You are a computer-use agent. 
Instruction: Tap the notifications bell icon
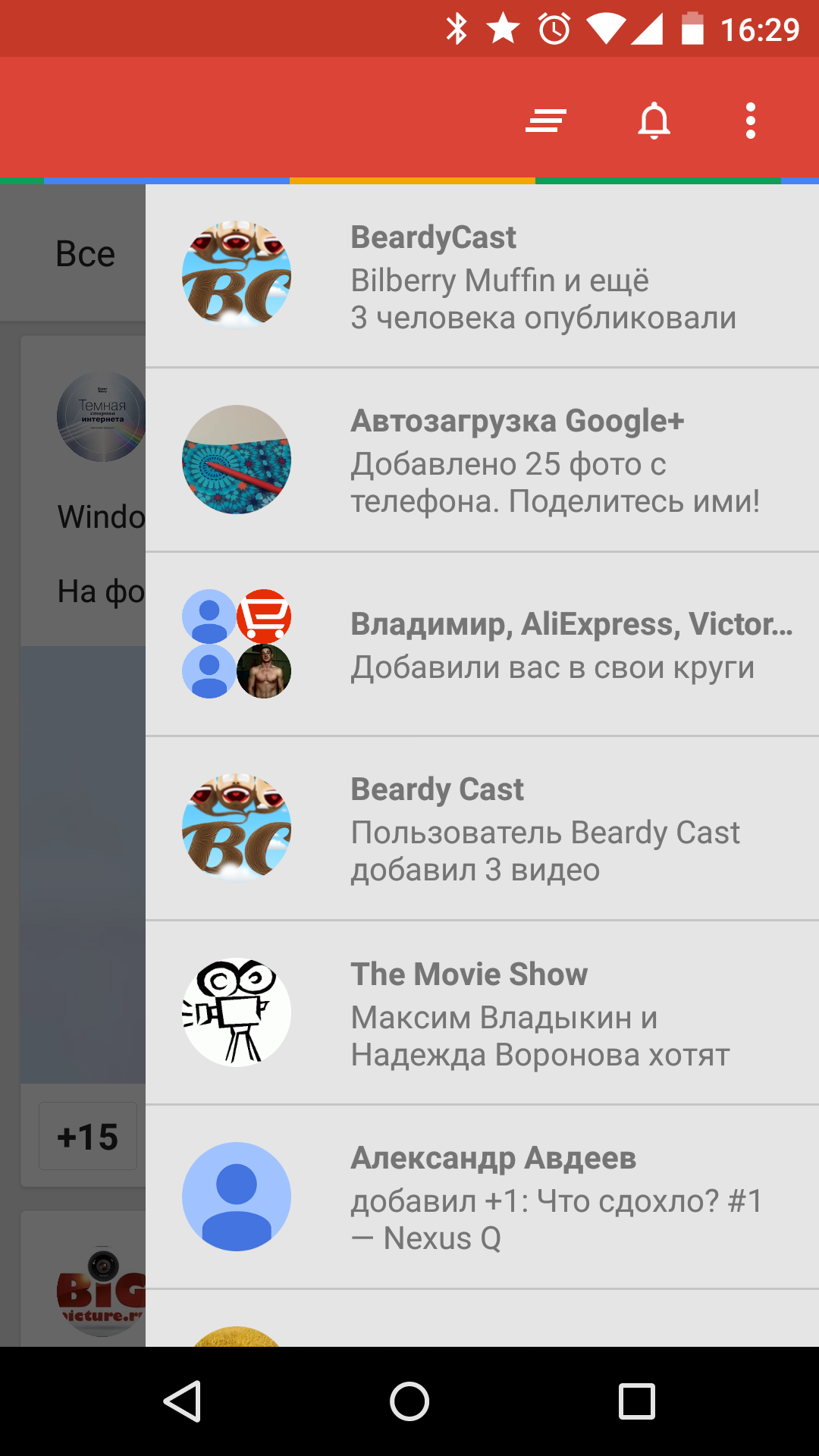click(654, 121)
